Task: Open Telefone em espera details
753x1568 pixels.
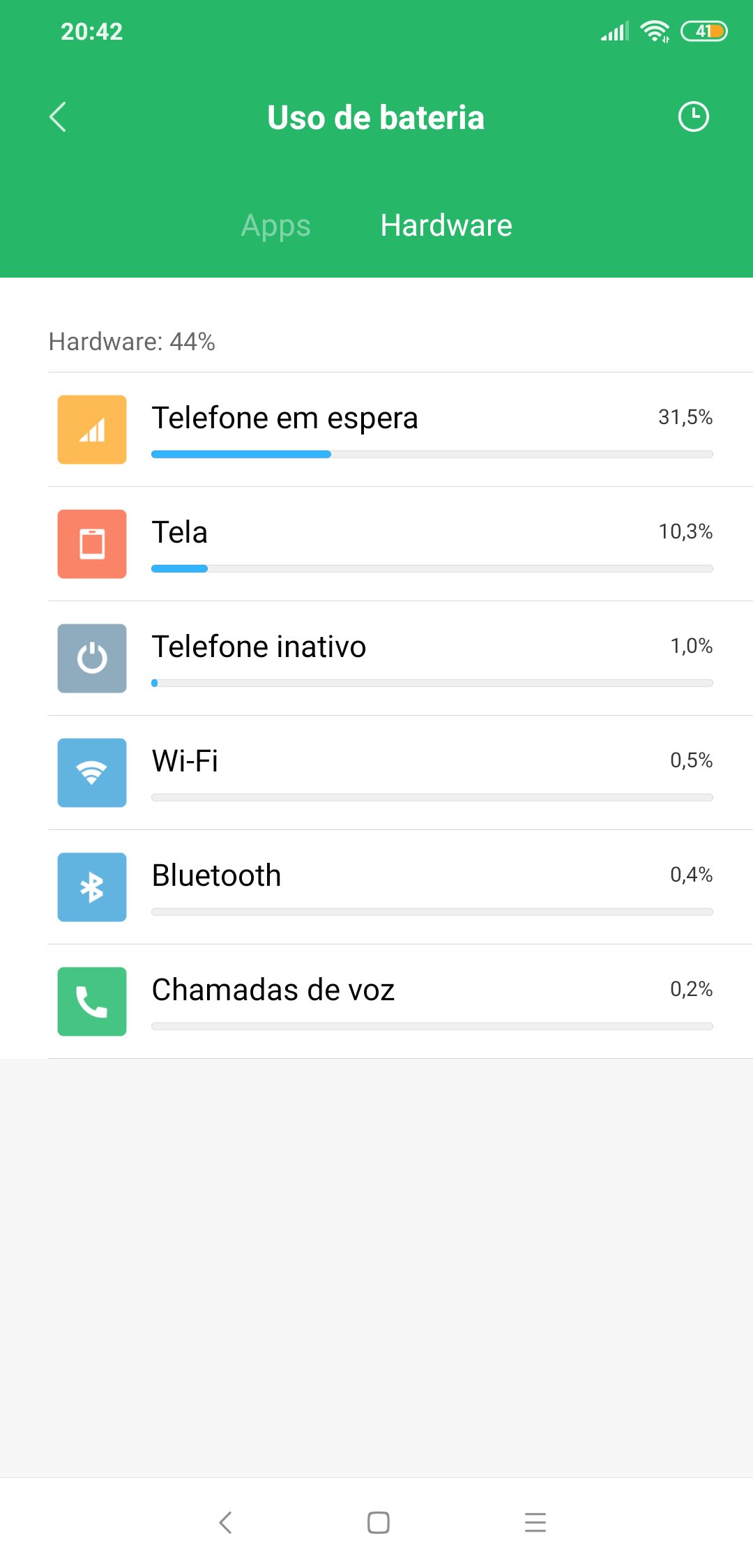Action: (383, 430)
